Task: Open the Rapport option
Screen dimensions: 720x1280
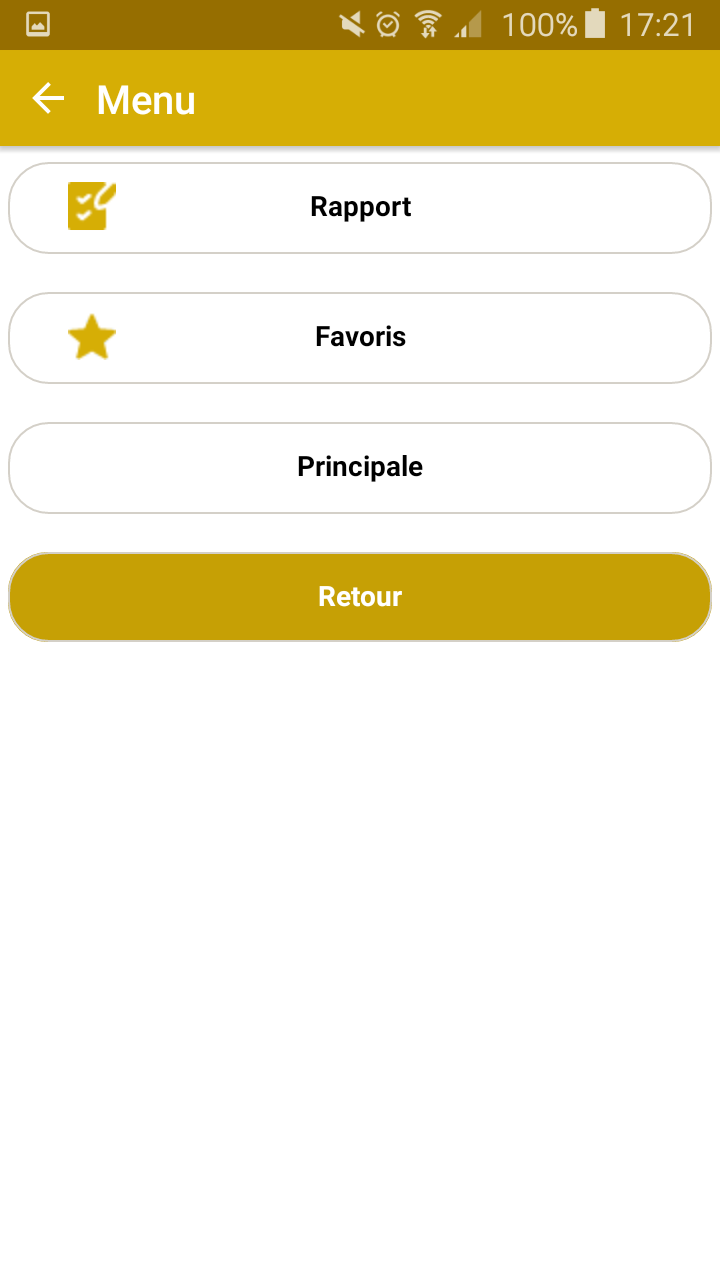Action: (x=360, y=208)
